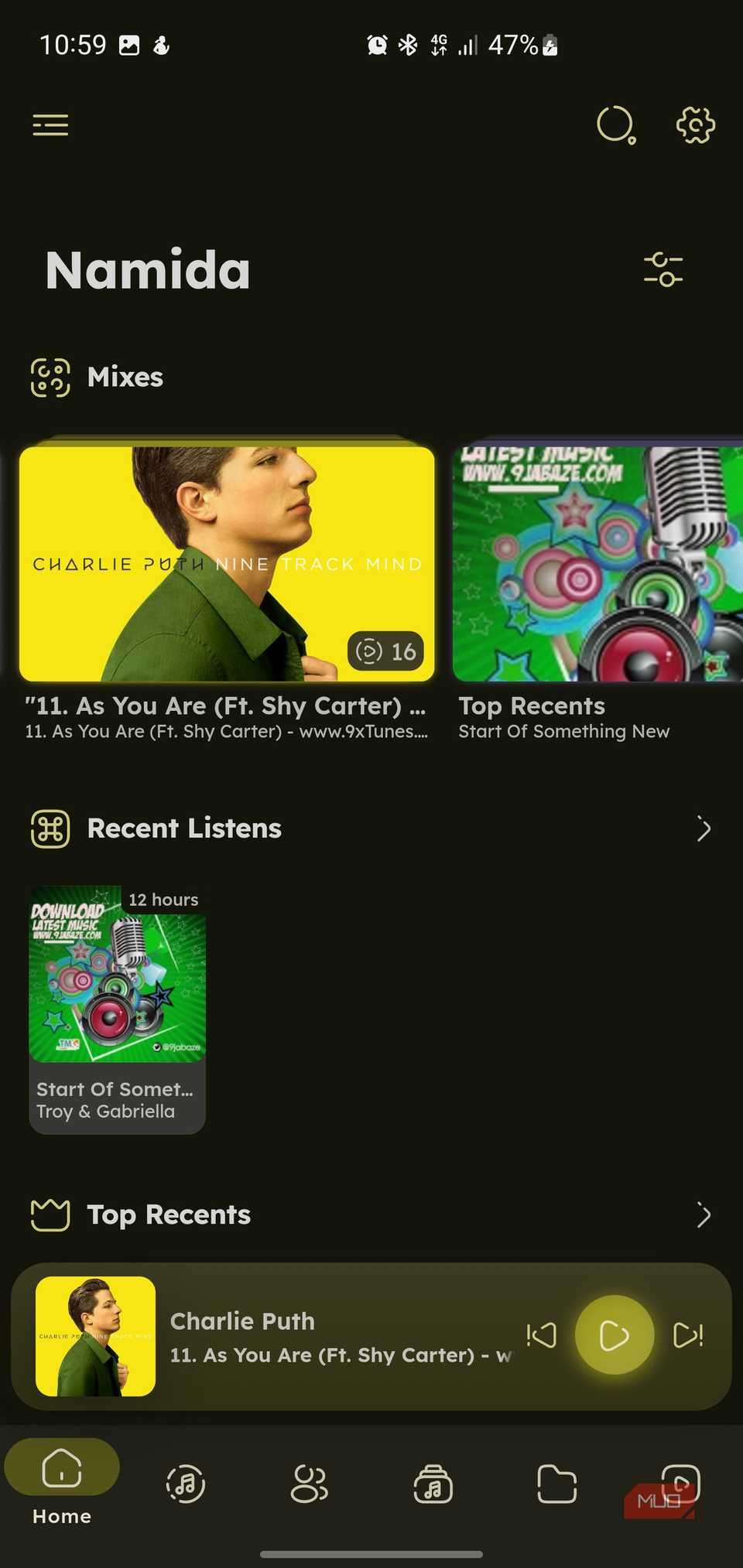Switch to the Playlists tab
The width and height of the screenshot is (743, 1568).
coord(433,1484)
